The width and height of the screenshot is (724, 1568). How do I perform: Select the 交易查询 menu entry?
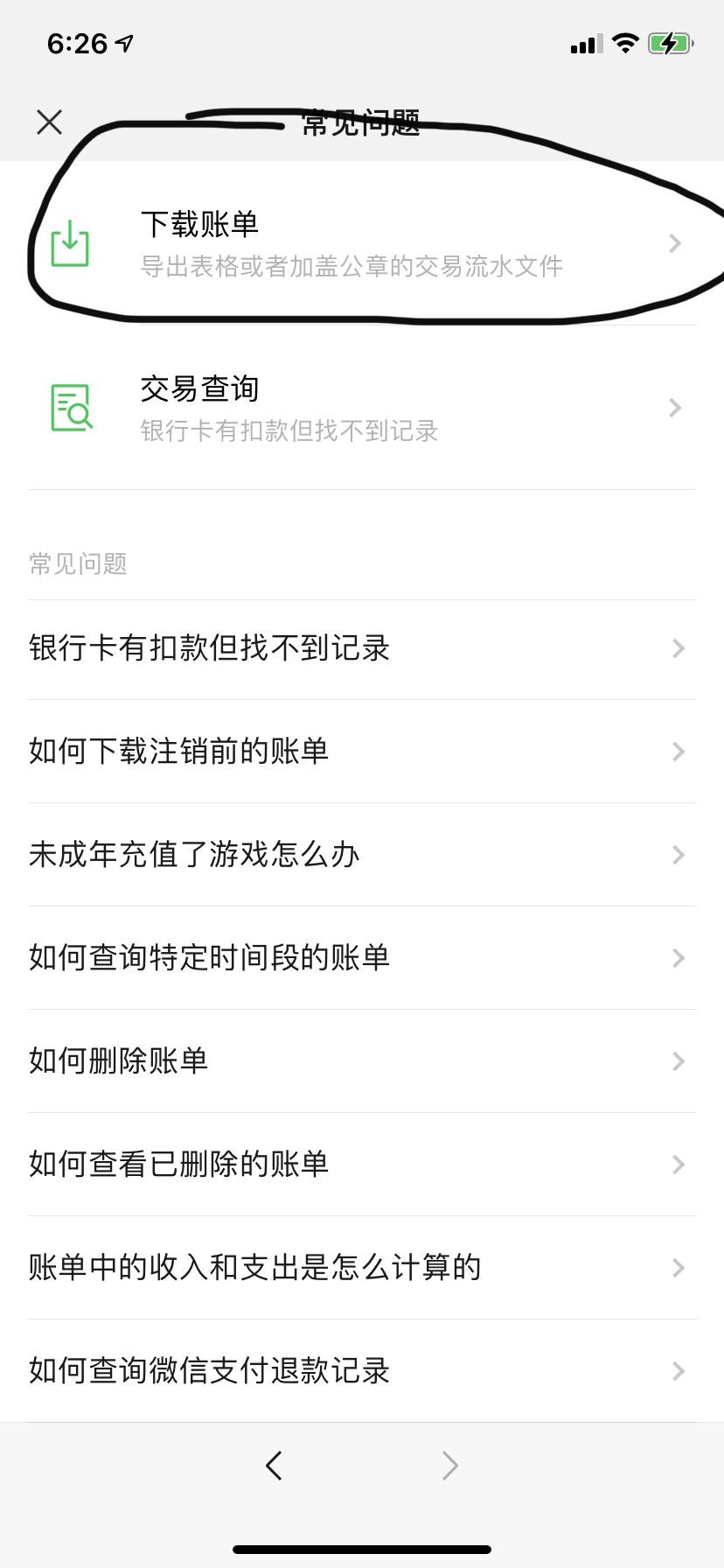[x=350, y=408]
